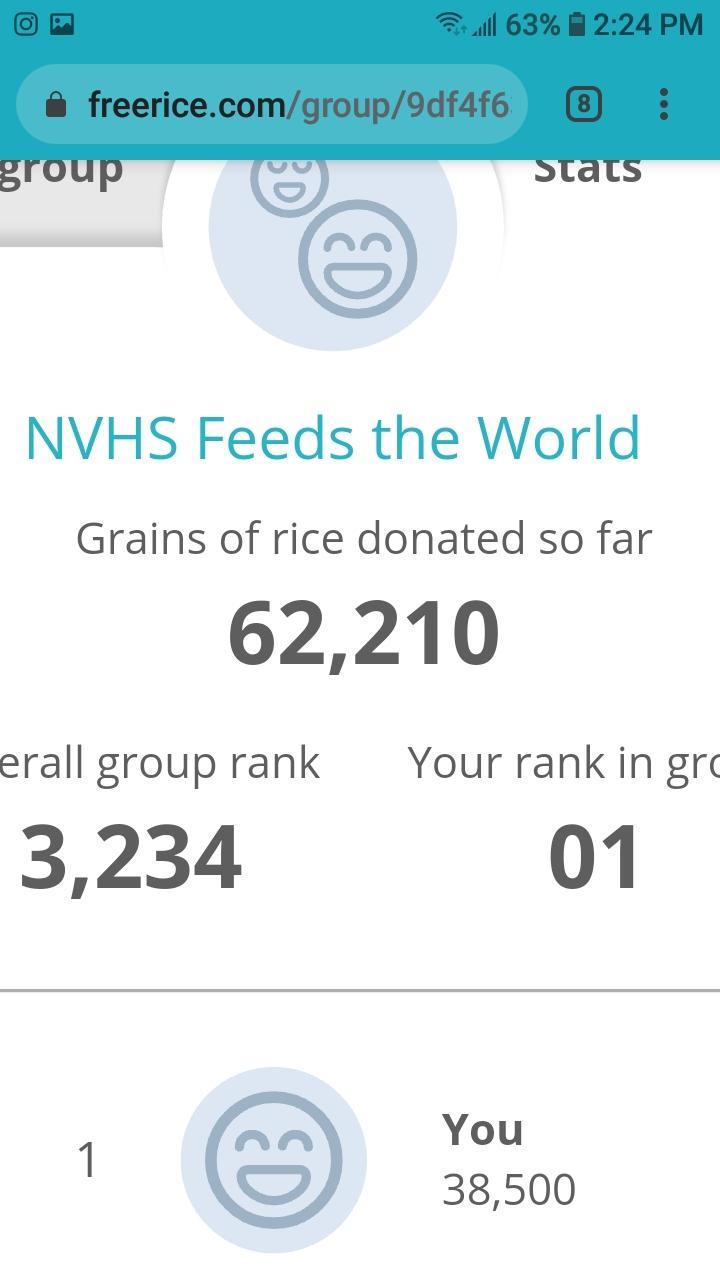Open the browser overflow menu
720x1280 pixels.
[664, 104]
